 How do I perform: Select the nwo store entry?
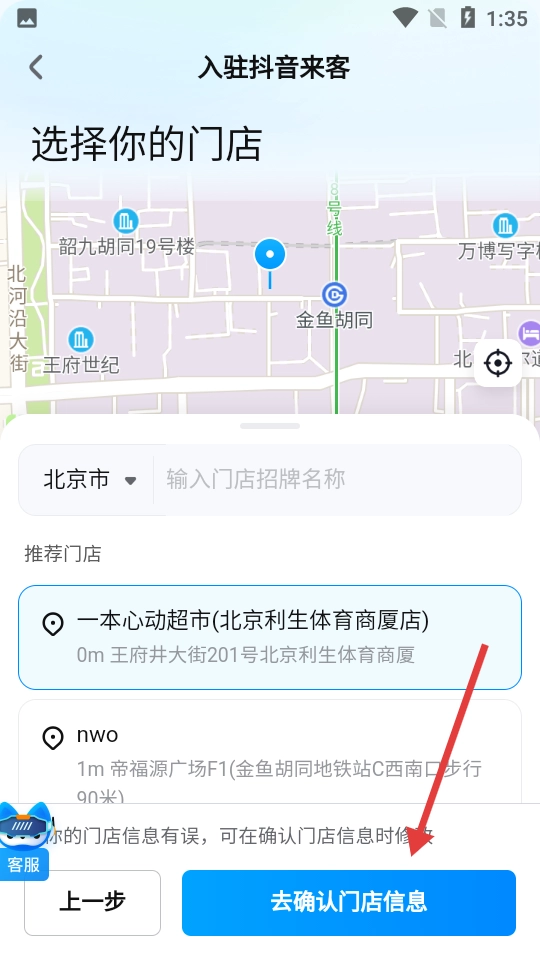[270, 752]
